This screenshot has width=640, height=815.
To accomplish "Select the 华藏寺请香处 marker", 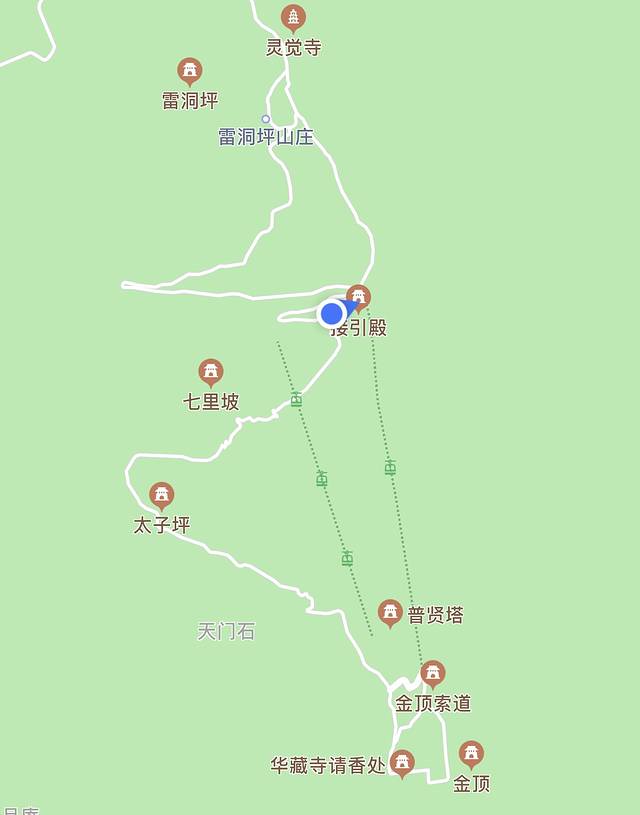I will [x=402, y=764].
